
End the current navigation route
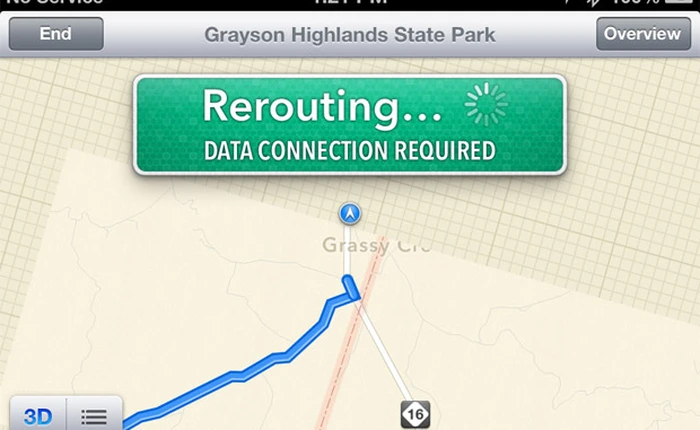coord(55,34)
